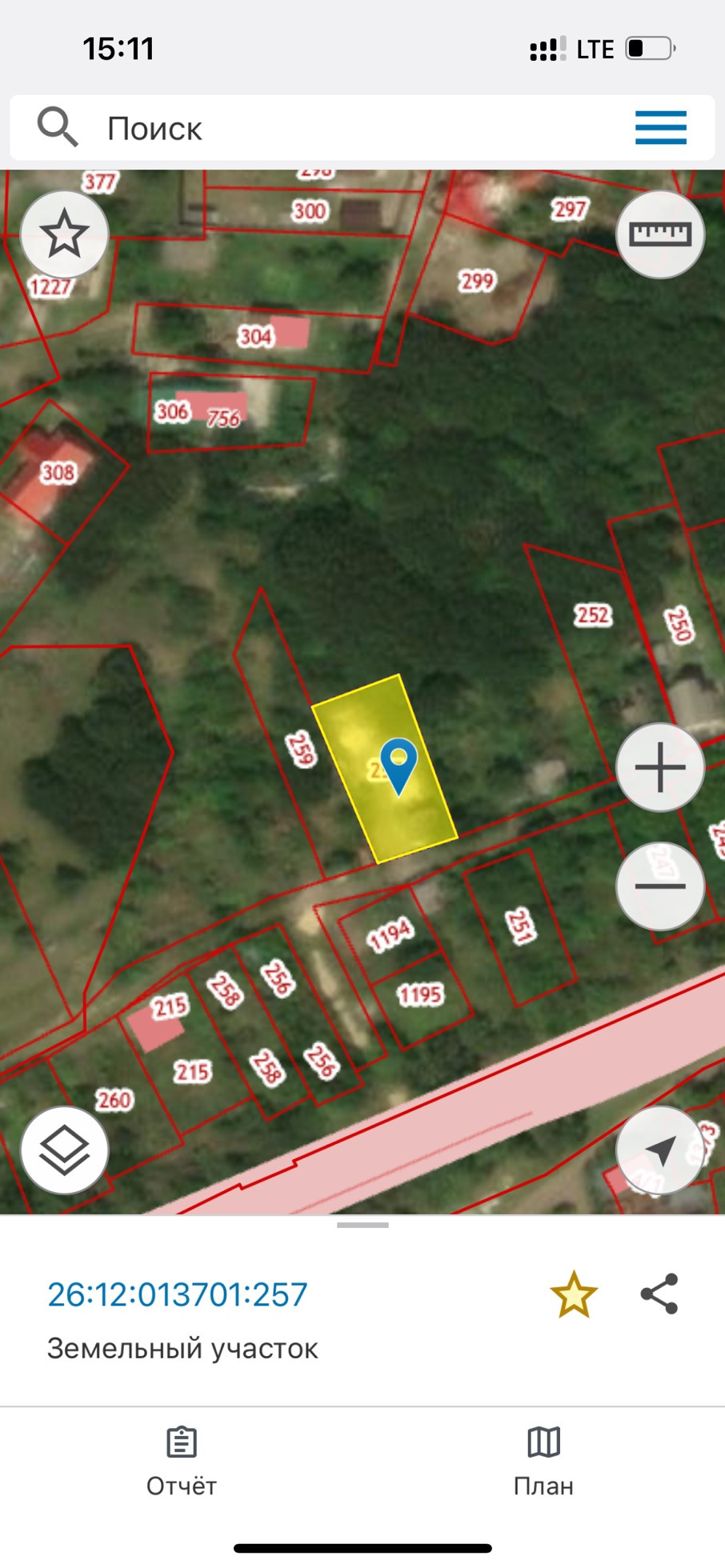The height and width of the screenshot is (1568, 725).
Task: Share this land parcel
Action: pos(659,1294)
